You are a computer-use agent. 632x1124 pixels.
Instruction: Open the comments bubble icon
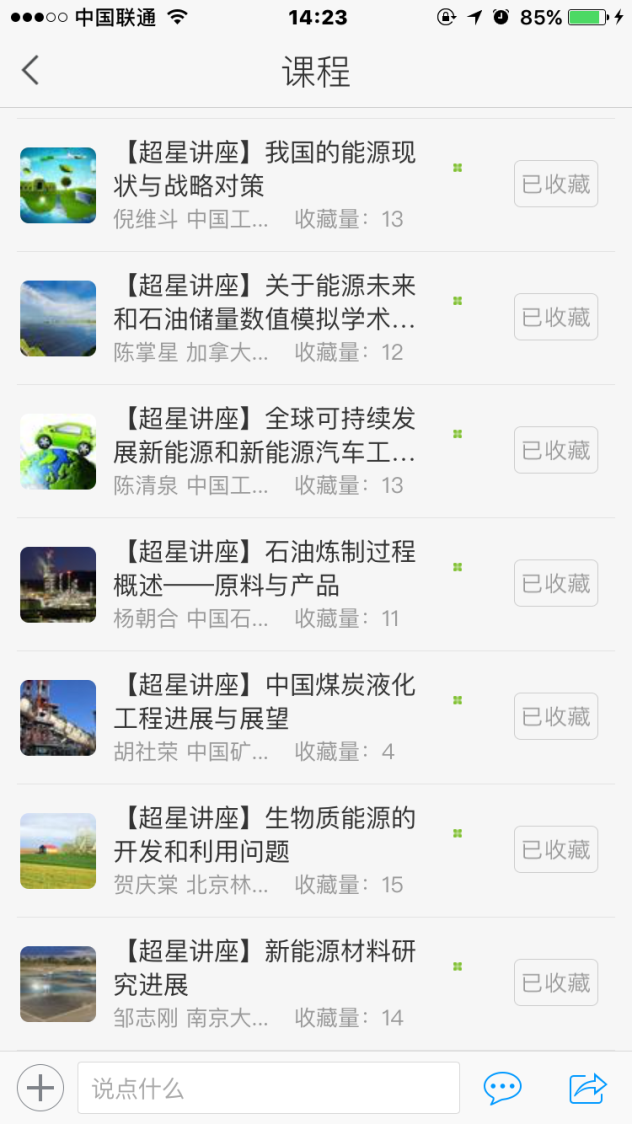click(x=502, y=1087)
